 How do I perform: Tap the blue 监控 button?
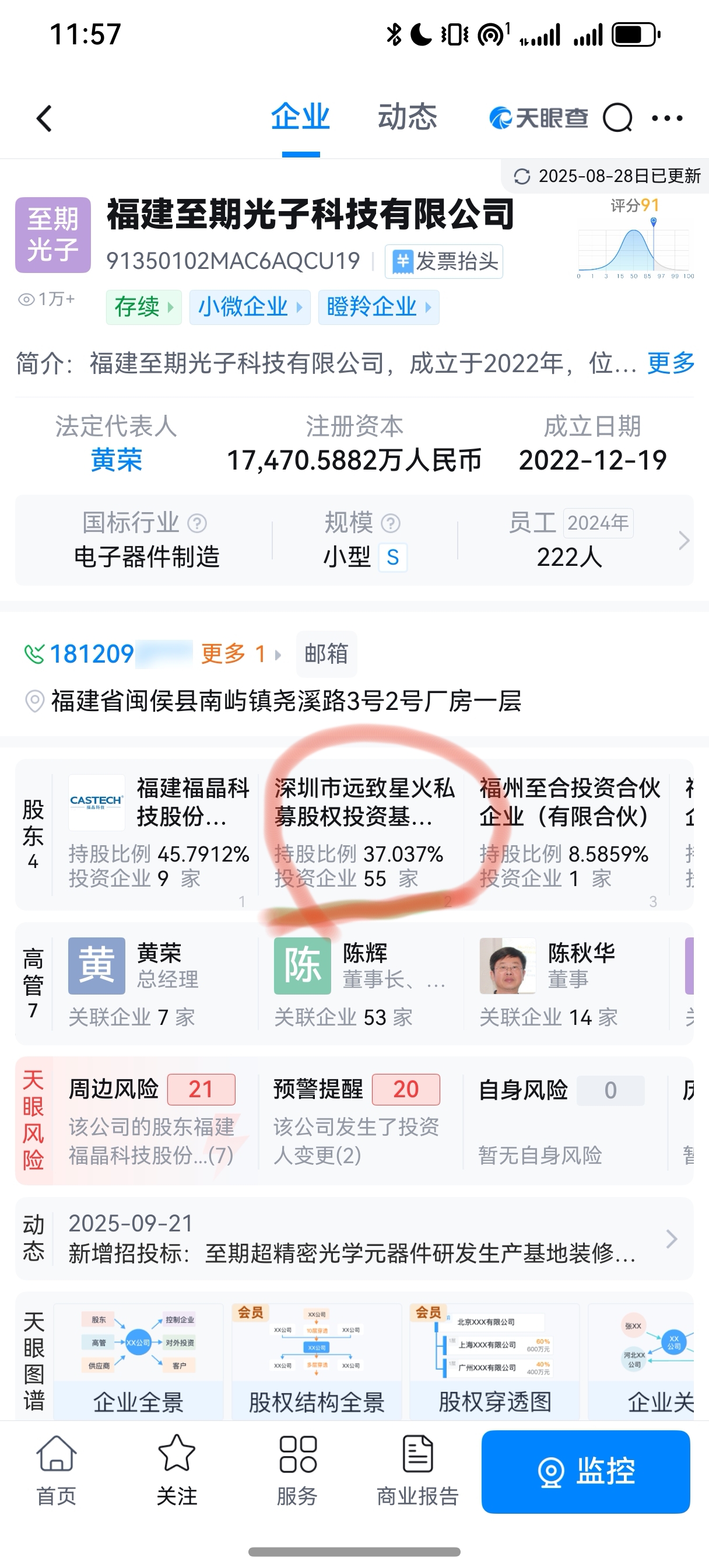coord(585,1471)
